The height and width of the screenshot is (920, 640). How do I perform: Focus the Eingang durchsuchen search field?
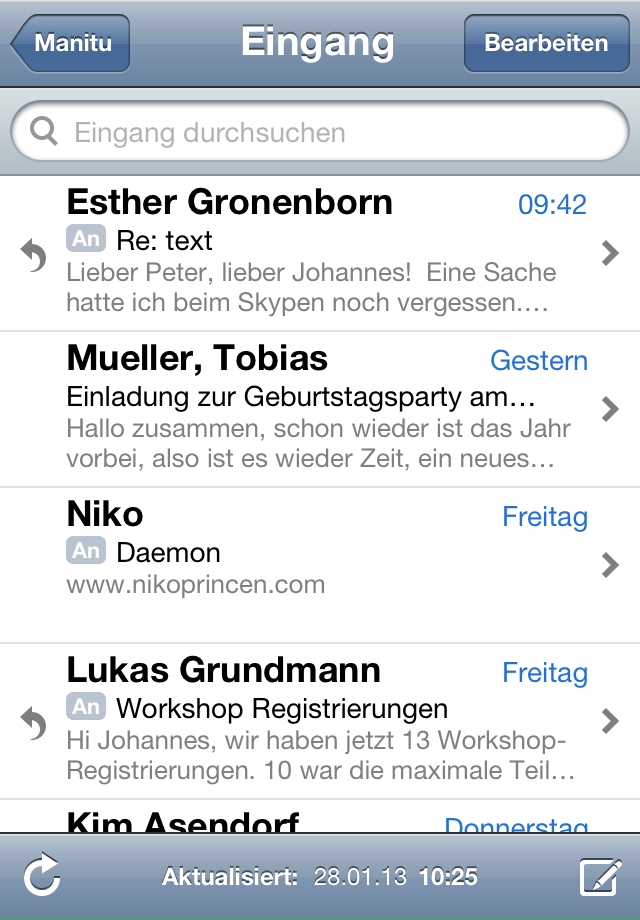click(x=320, y=133)
